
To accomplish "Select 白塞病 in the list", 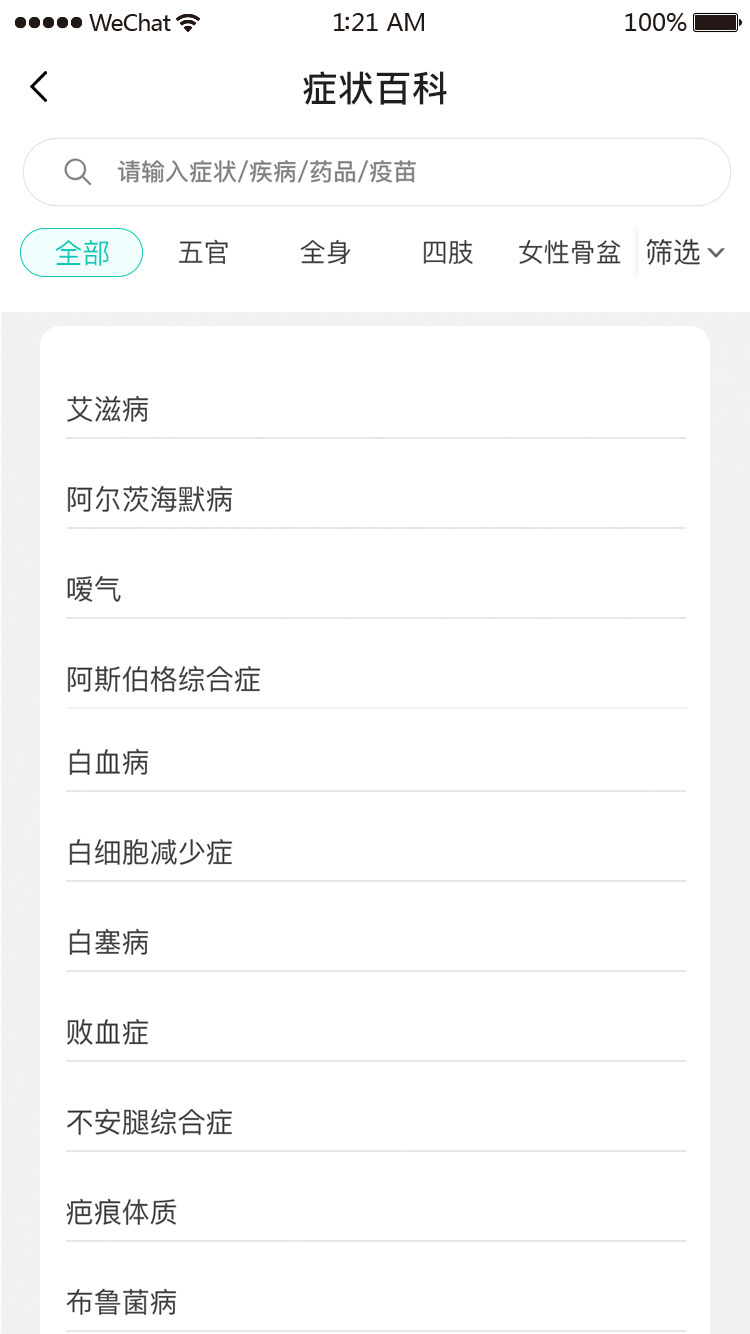I will (108, 943).
